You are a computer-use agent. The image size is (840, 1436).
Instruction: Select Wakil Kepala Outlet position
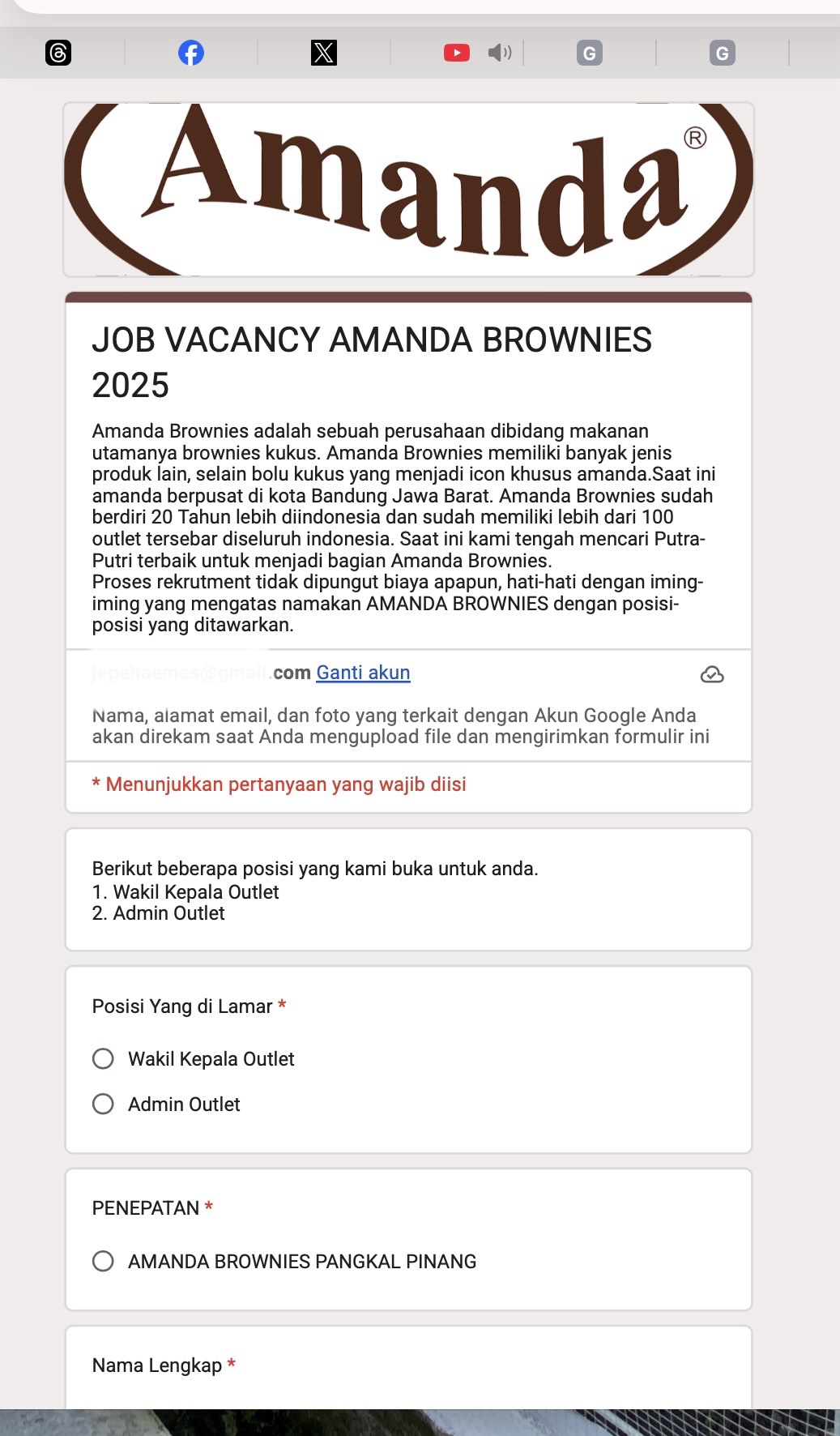pos(104,1059)
